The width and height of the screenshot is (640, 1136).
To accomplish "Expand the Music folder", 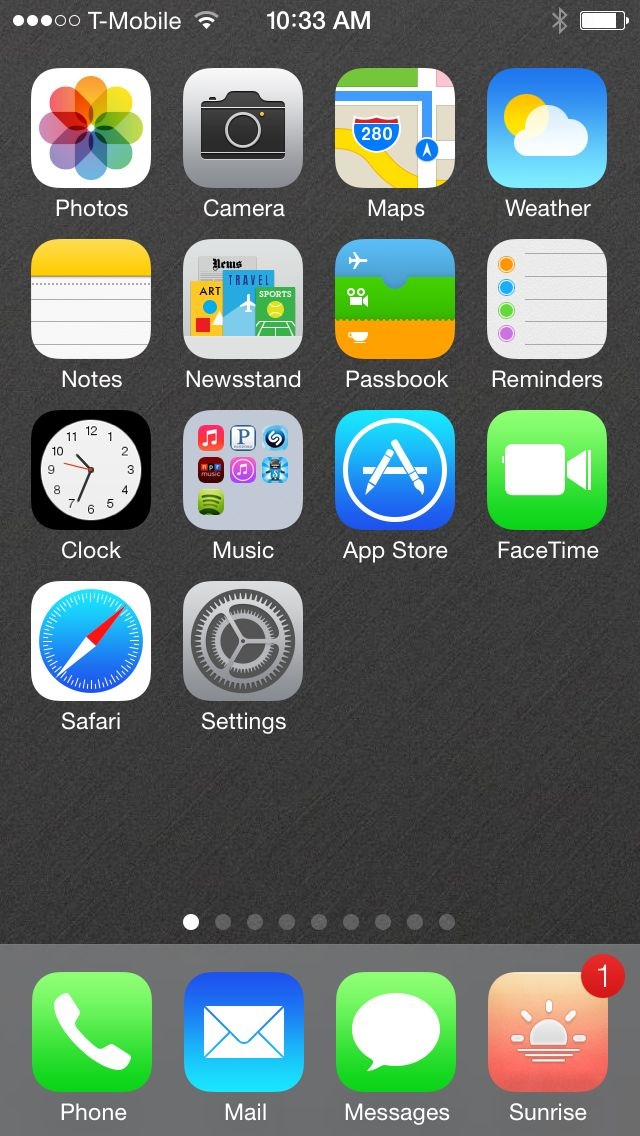I will [243, 470].
